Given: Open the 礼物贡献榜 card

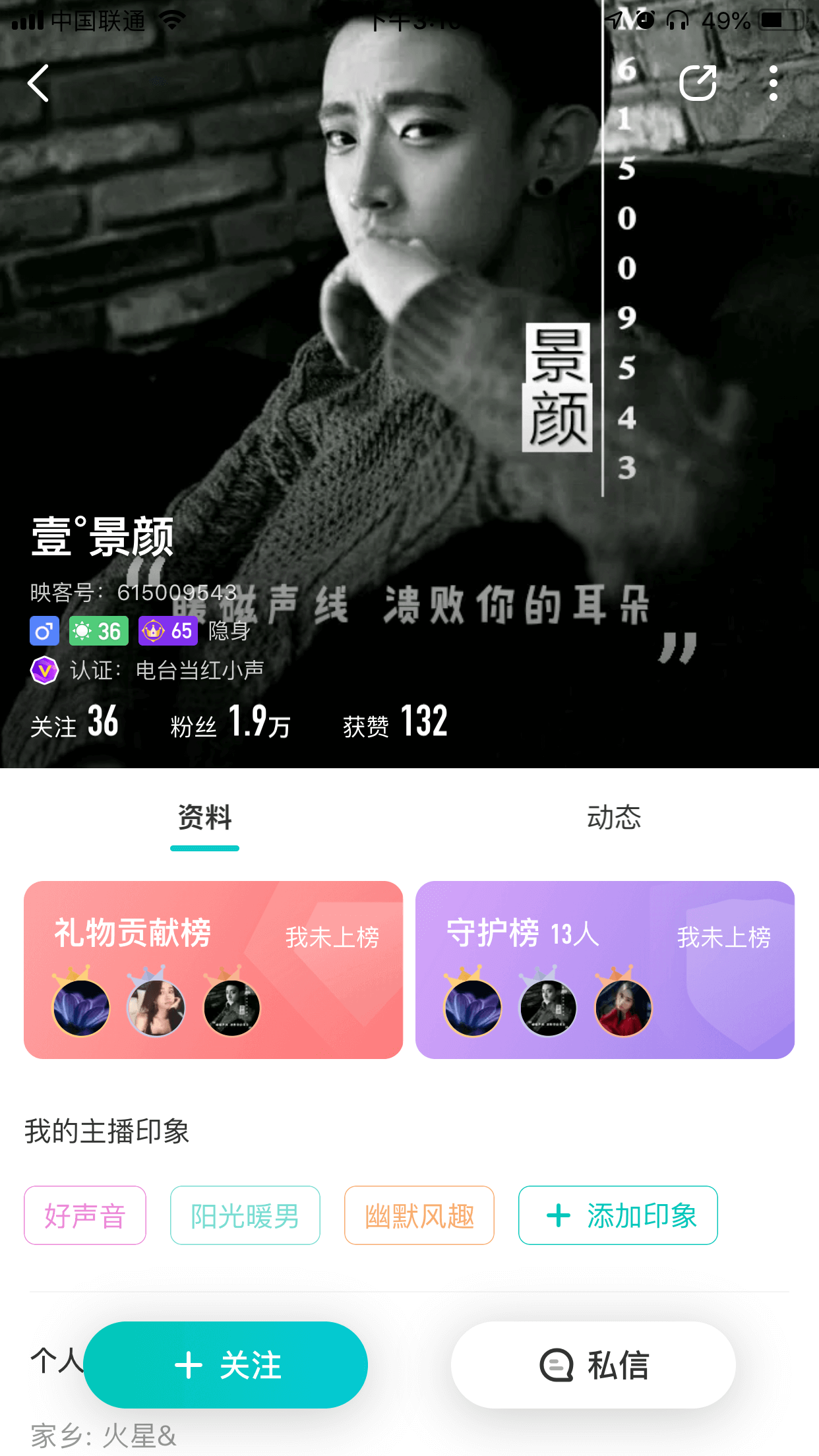Looking at the screenshot, I should 213,970.
